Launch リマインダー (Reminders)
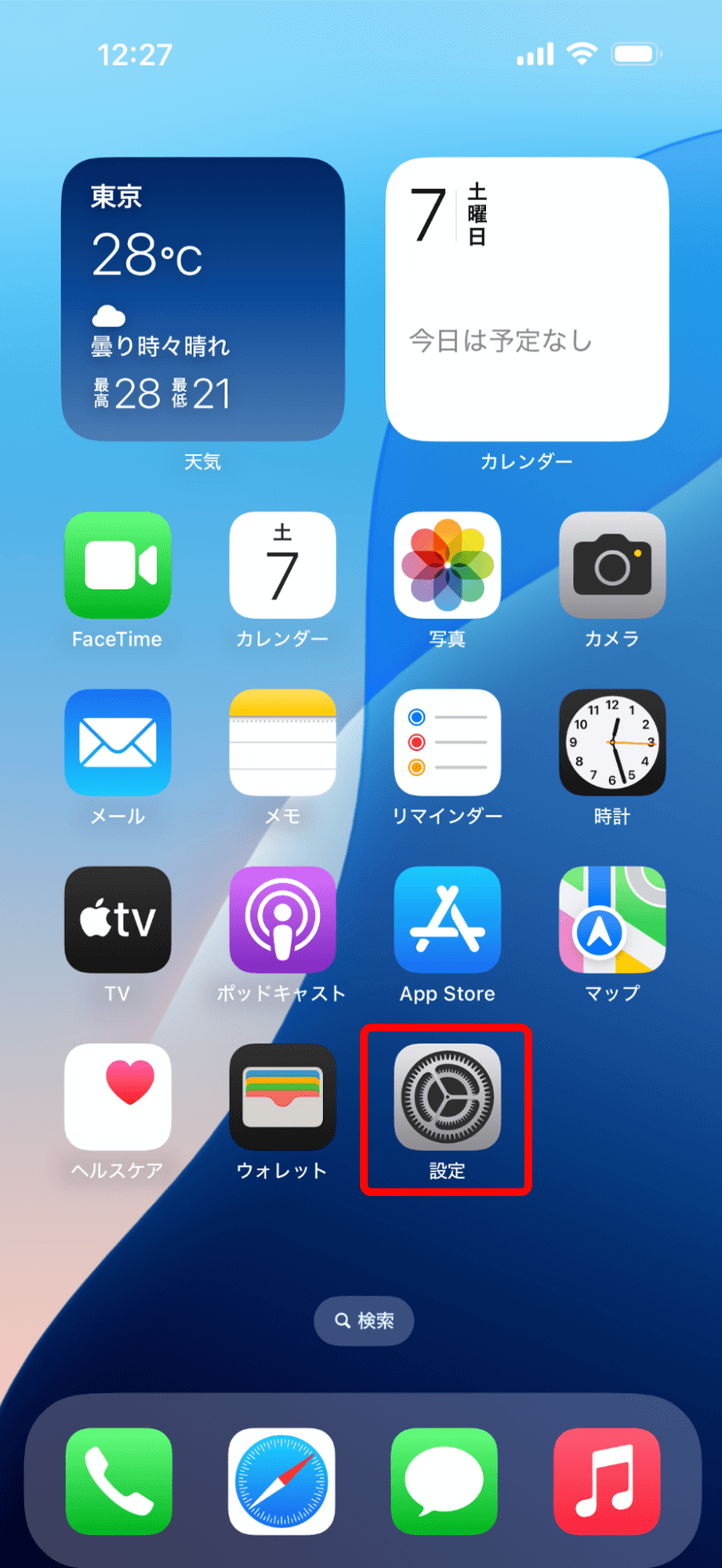This screenshot has width=722, height=1568. (x=447, y=742)
